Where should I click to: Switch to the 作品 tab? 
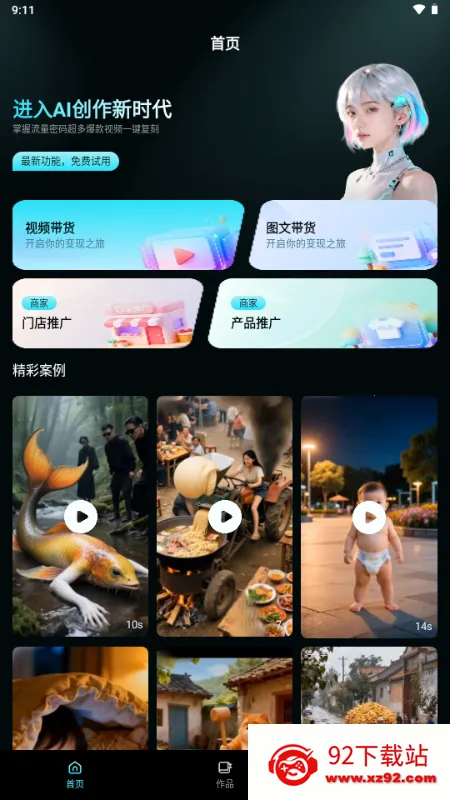(x=224, y=774)
